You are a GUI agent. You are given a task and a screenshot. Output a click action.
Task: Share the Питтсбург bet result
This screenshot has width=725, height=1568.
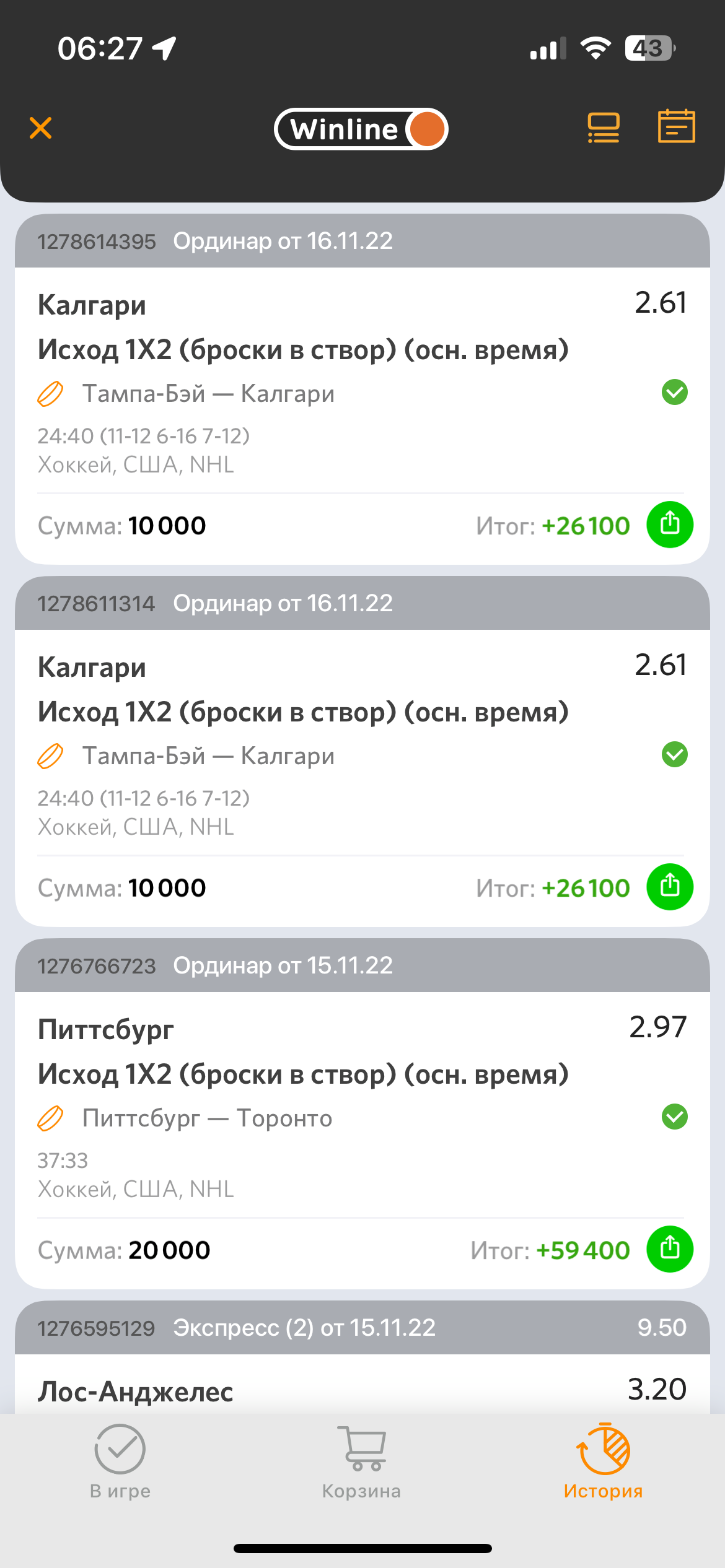[x=669, y=1249]
